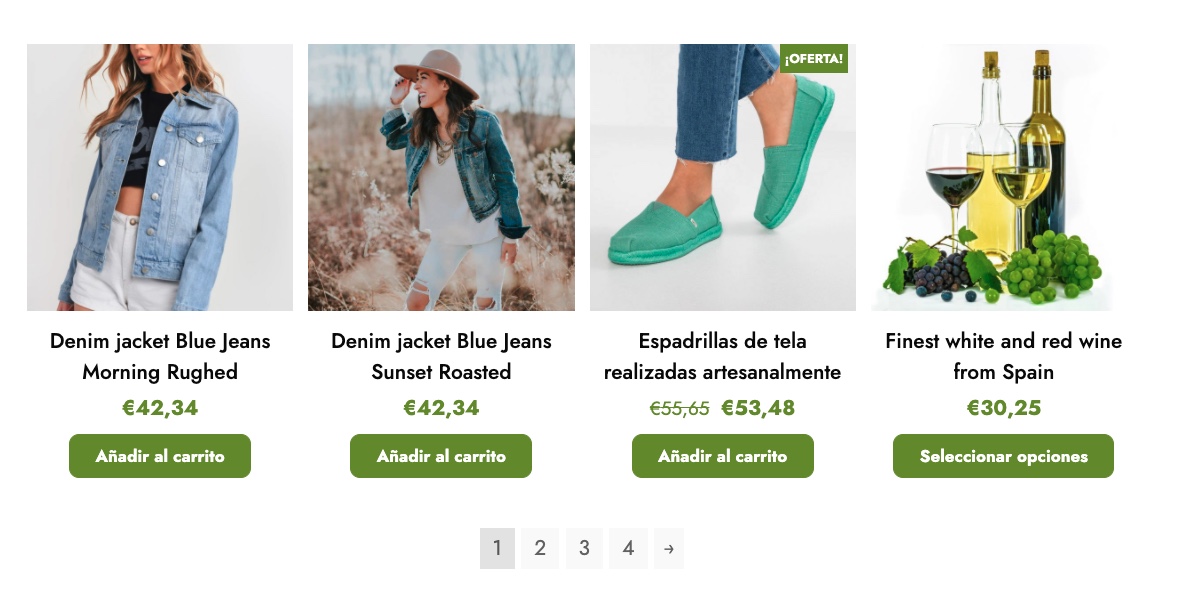Select current page 1 in pagination
The width and height of the screenshot is (1177, 600).
[497, 548]
